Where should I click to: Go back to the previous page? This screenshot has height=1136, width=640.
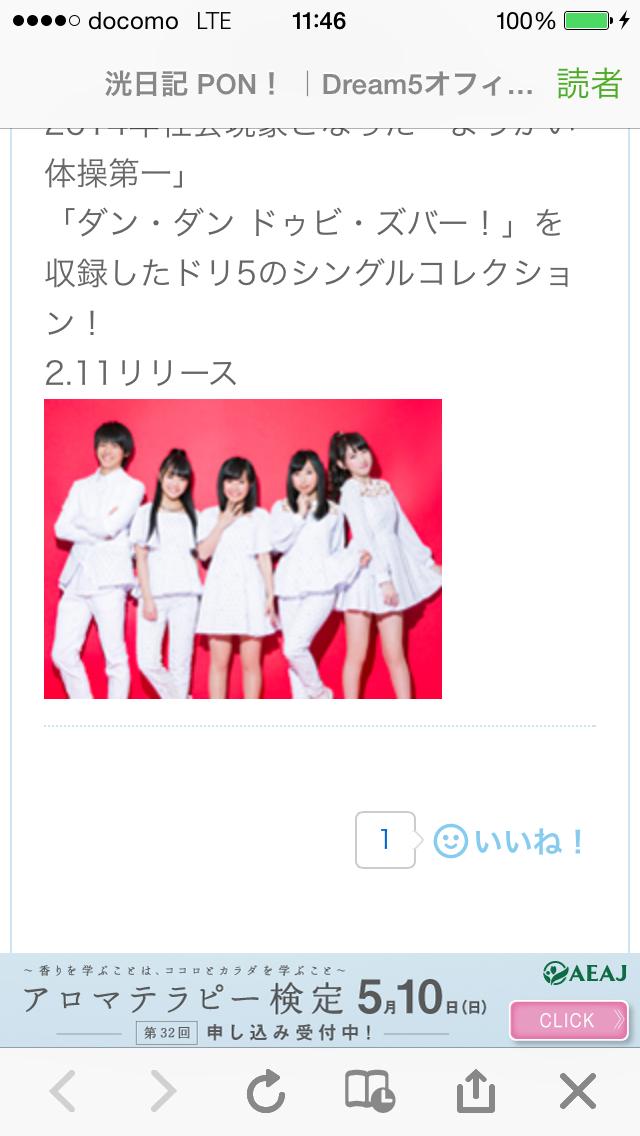tap(62, 1091)
